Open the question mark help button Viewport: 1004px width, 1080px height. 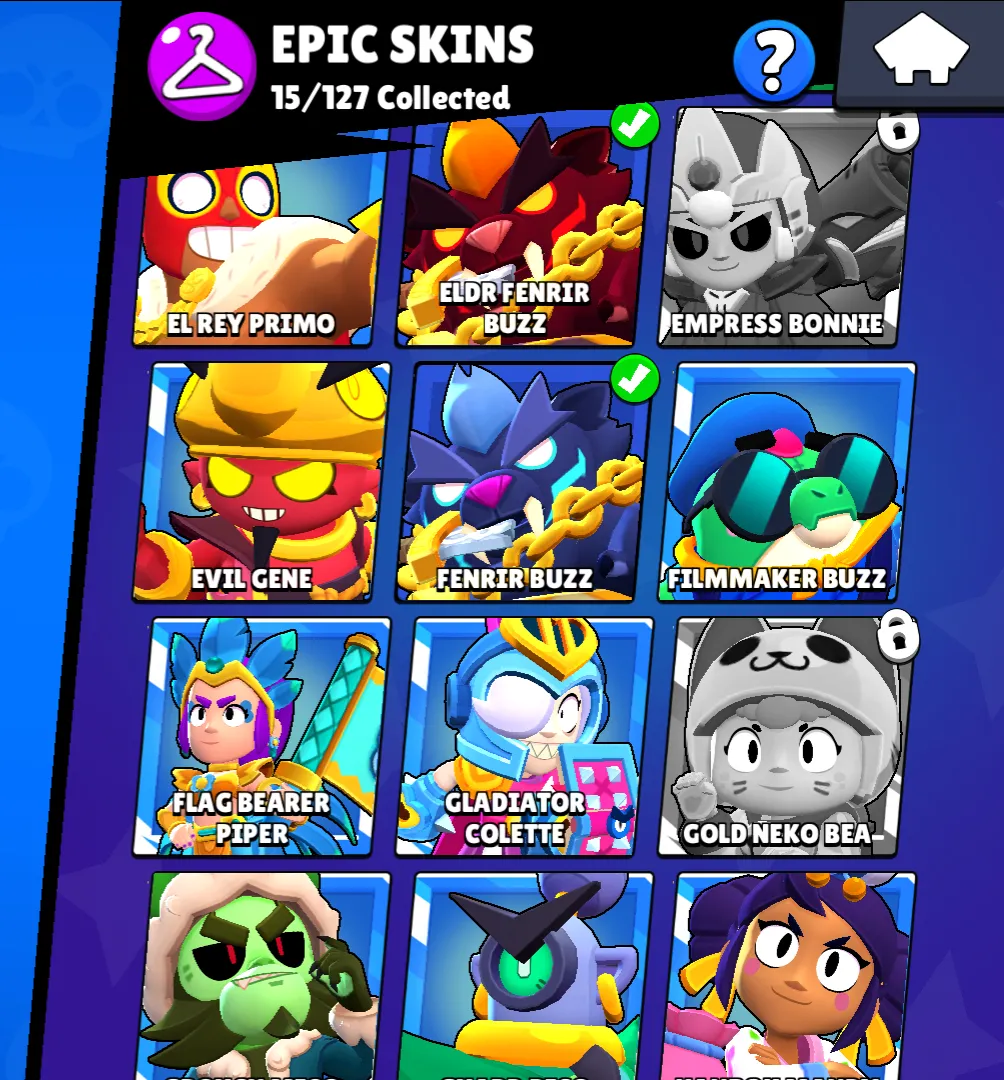click(771, 62)
